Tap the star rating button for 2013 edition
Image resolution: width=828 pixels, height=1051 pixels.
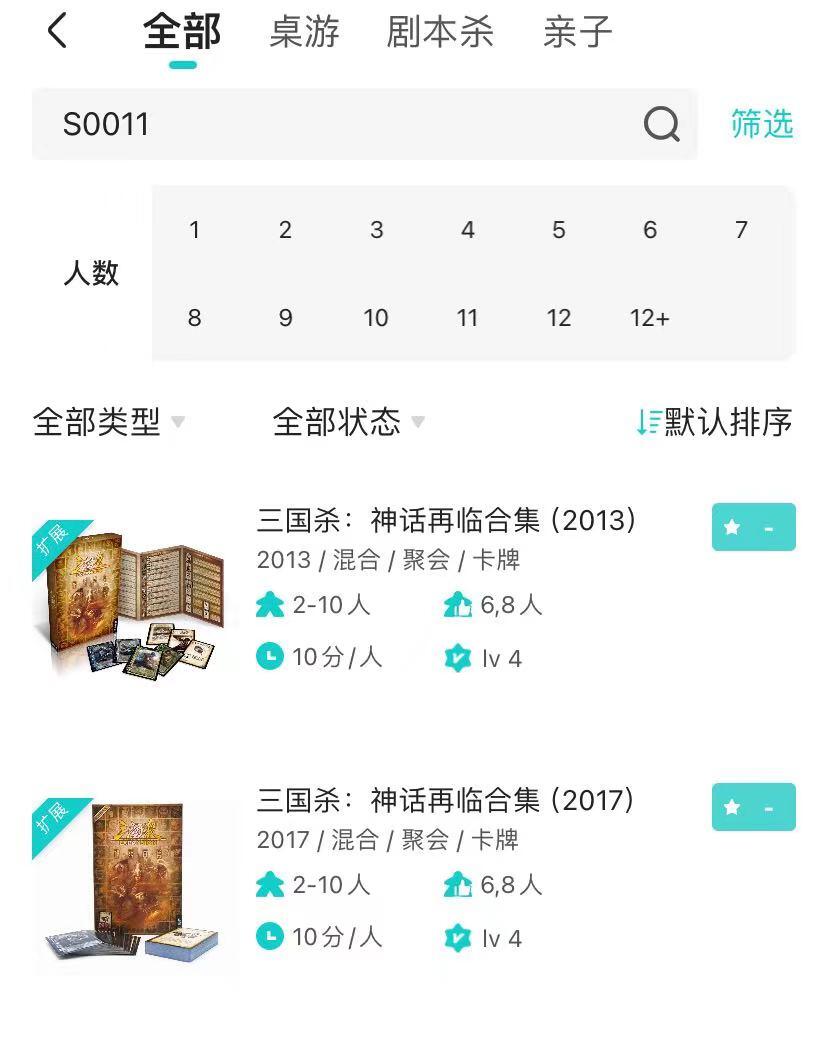tap(754, 527)
